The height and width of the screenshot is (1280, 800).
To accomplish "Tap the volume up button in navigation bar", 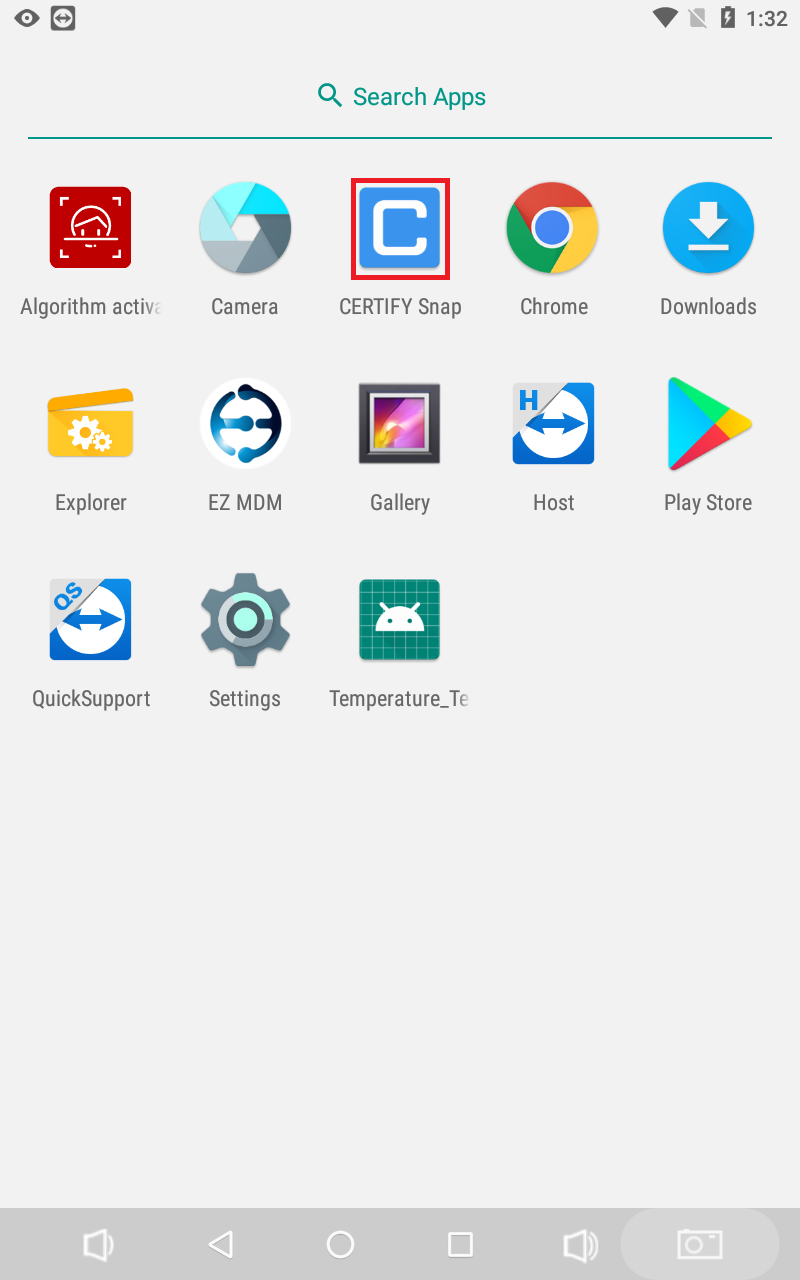I will [581, 1244].
